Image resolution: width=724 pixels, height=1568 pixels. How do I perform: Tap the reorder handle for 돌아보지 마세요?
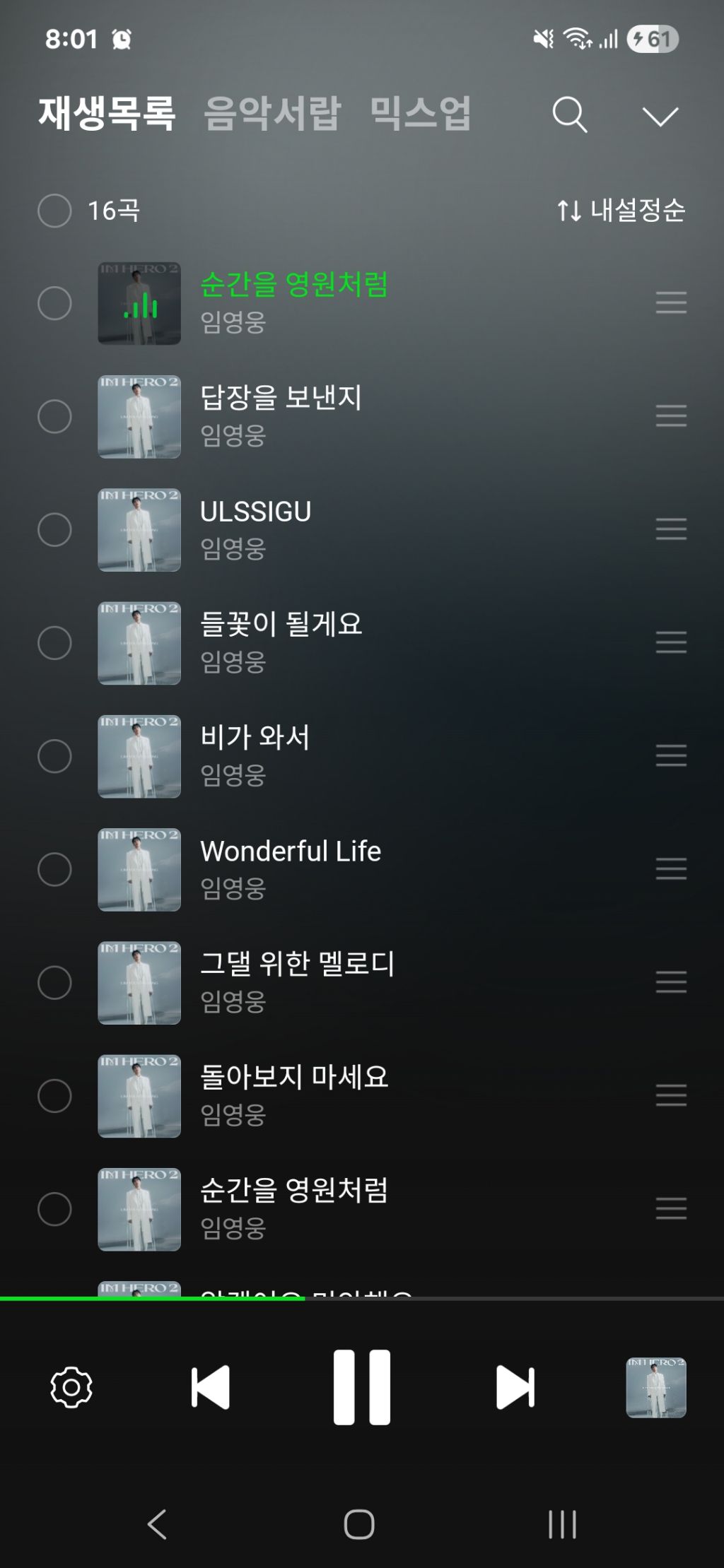(x=671, y=1095)
